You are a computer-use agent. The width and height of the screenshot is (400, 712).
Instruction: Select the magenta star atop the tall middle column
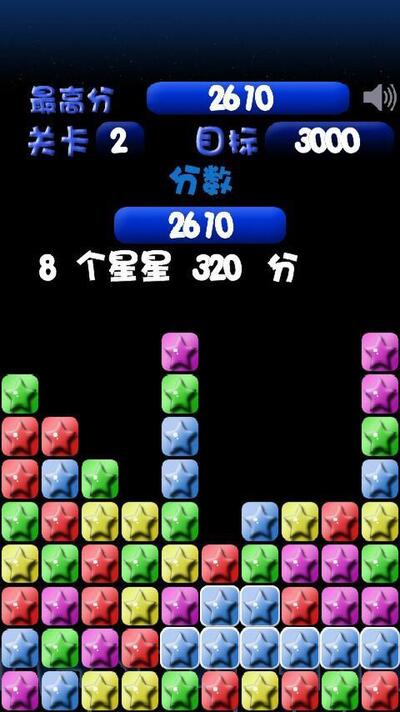pyautogui.click(x=180, y=351)
